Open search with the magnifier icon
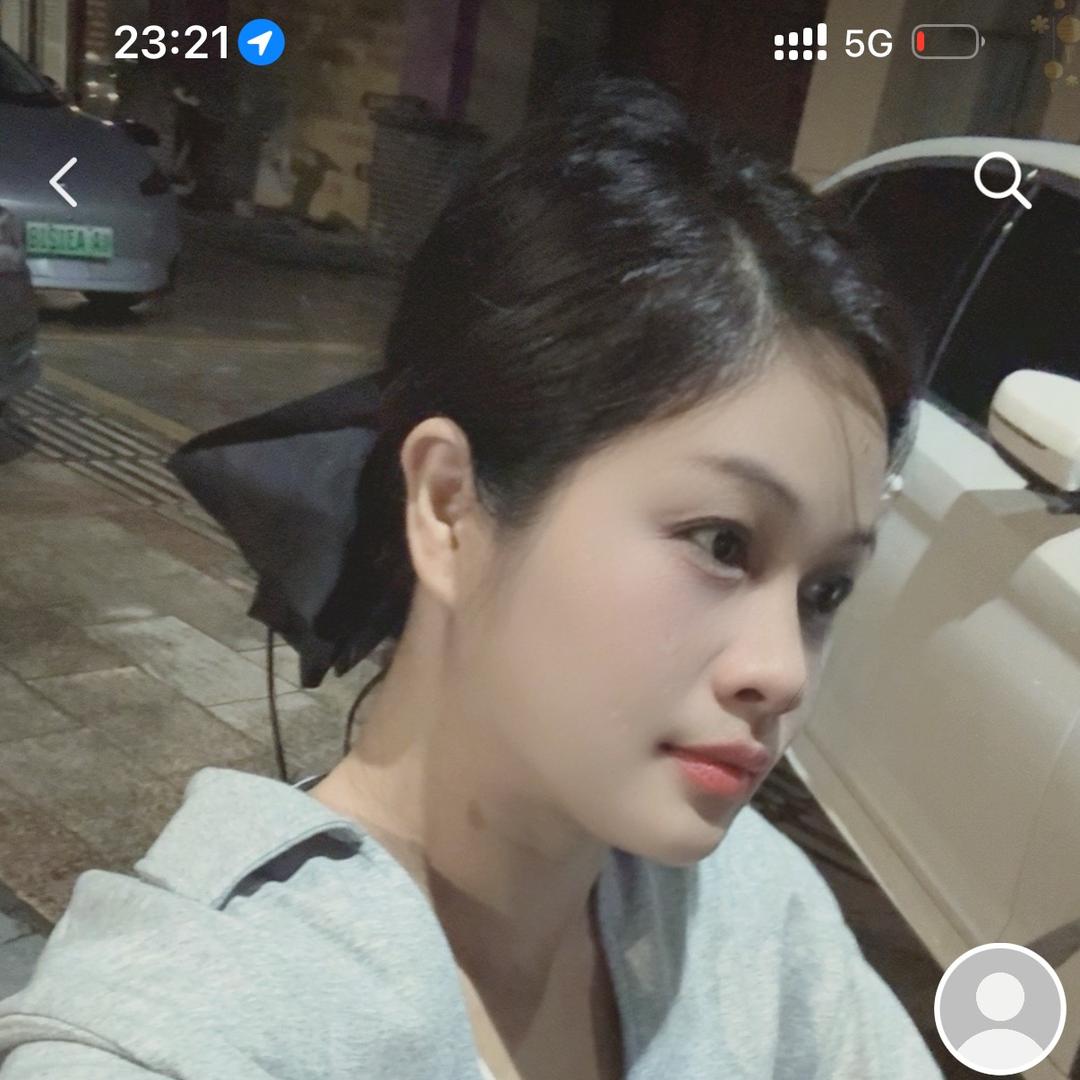This screenshot has width=1080, height=1080. tap(1002, 181)
